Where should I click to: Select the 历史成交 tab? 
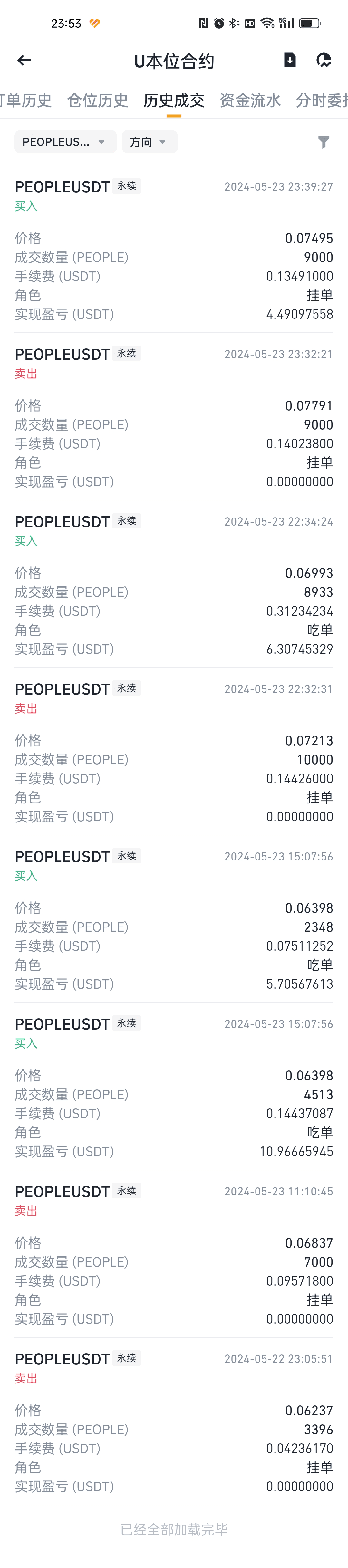point(174,100)
